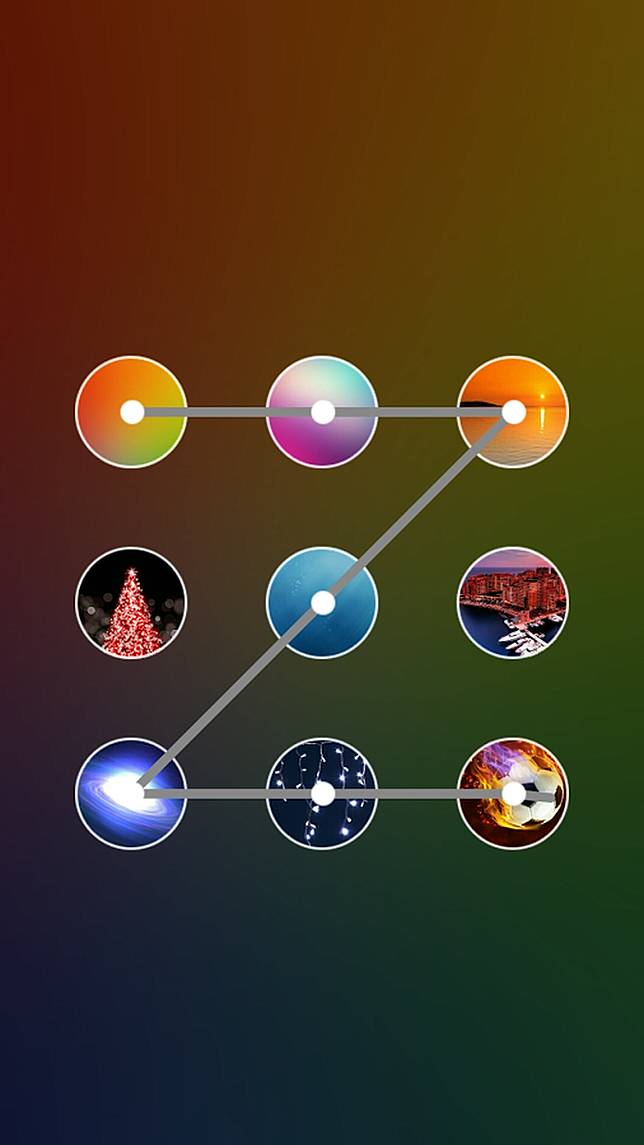Select the harbor city pattern dot
Viewport: 644px width, 1145px height.
pyautogui.click(x=512, y=602)
